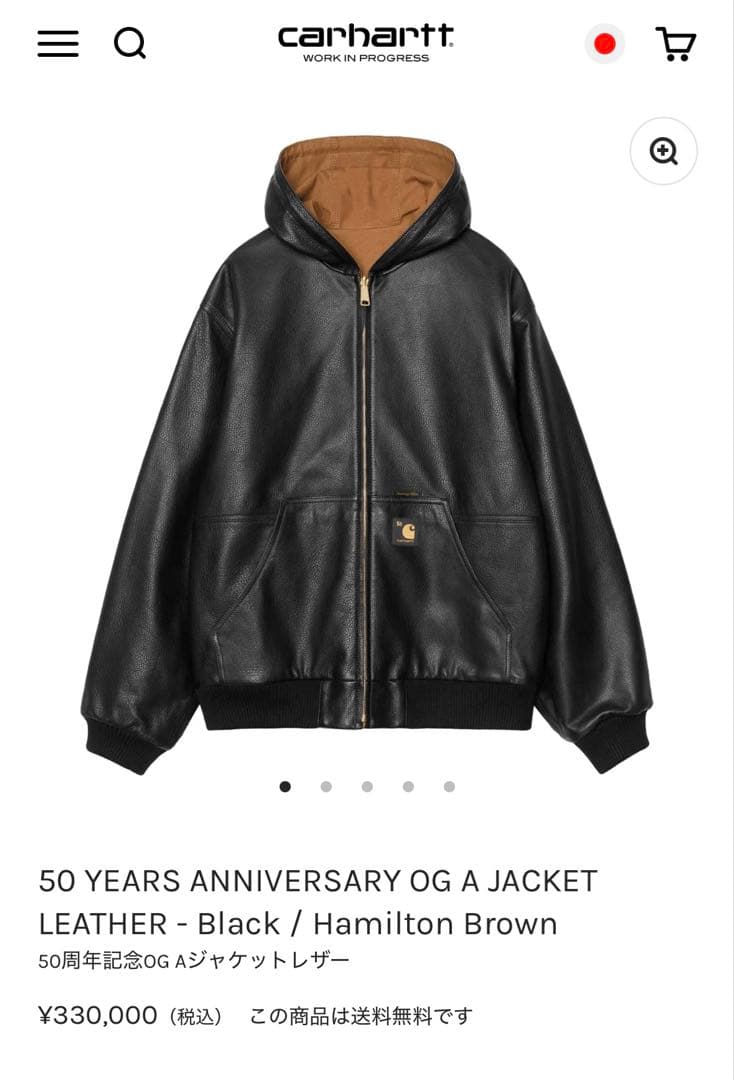Select the second gallery indicator dot
The image size is (734, 1080).
(327, 787)
